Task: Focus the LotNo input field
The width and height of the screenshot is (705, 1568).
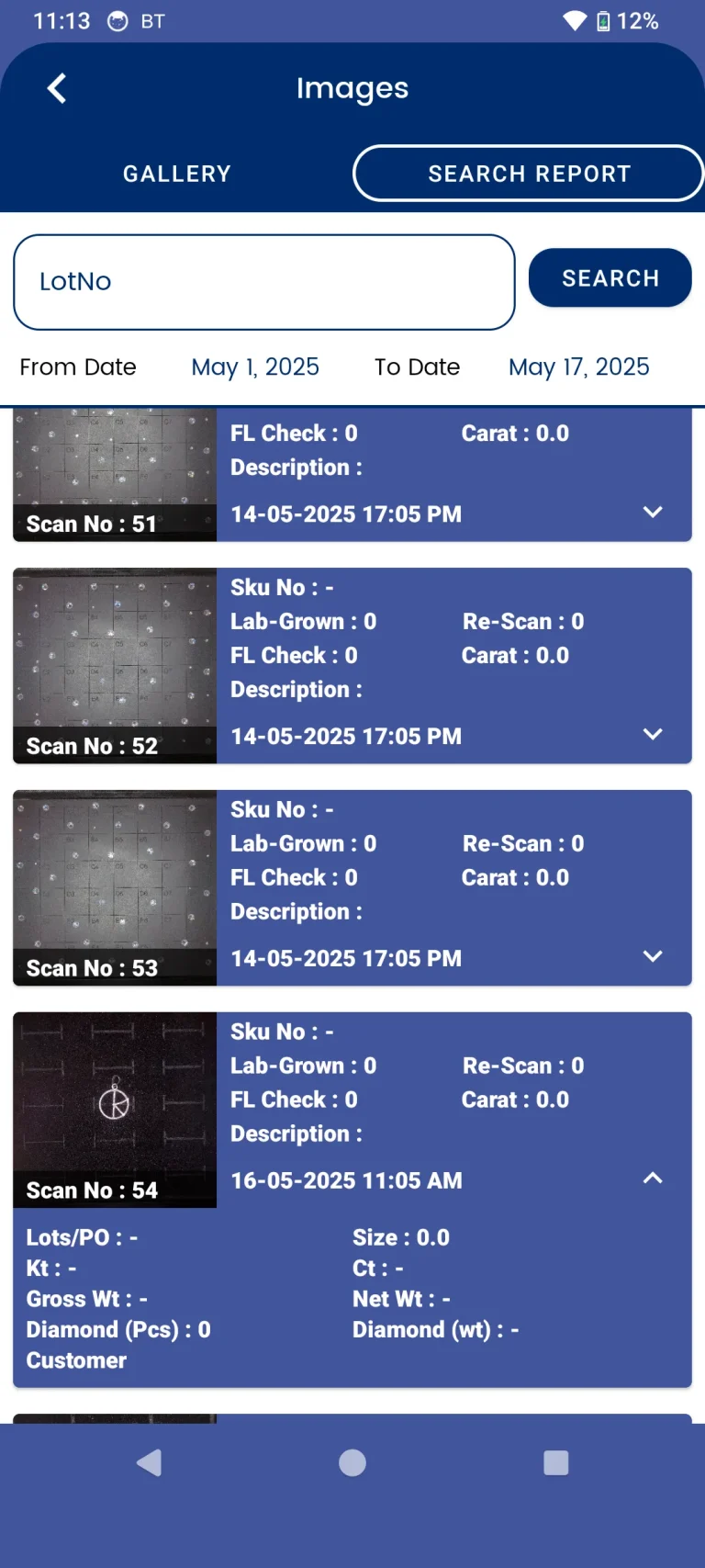Action: 264,282
